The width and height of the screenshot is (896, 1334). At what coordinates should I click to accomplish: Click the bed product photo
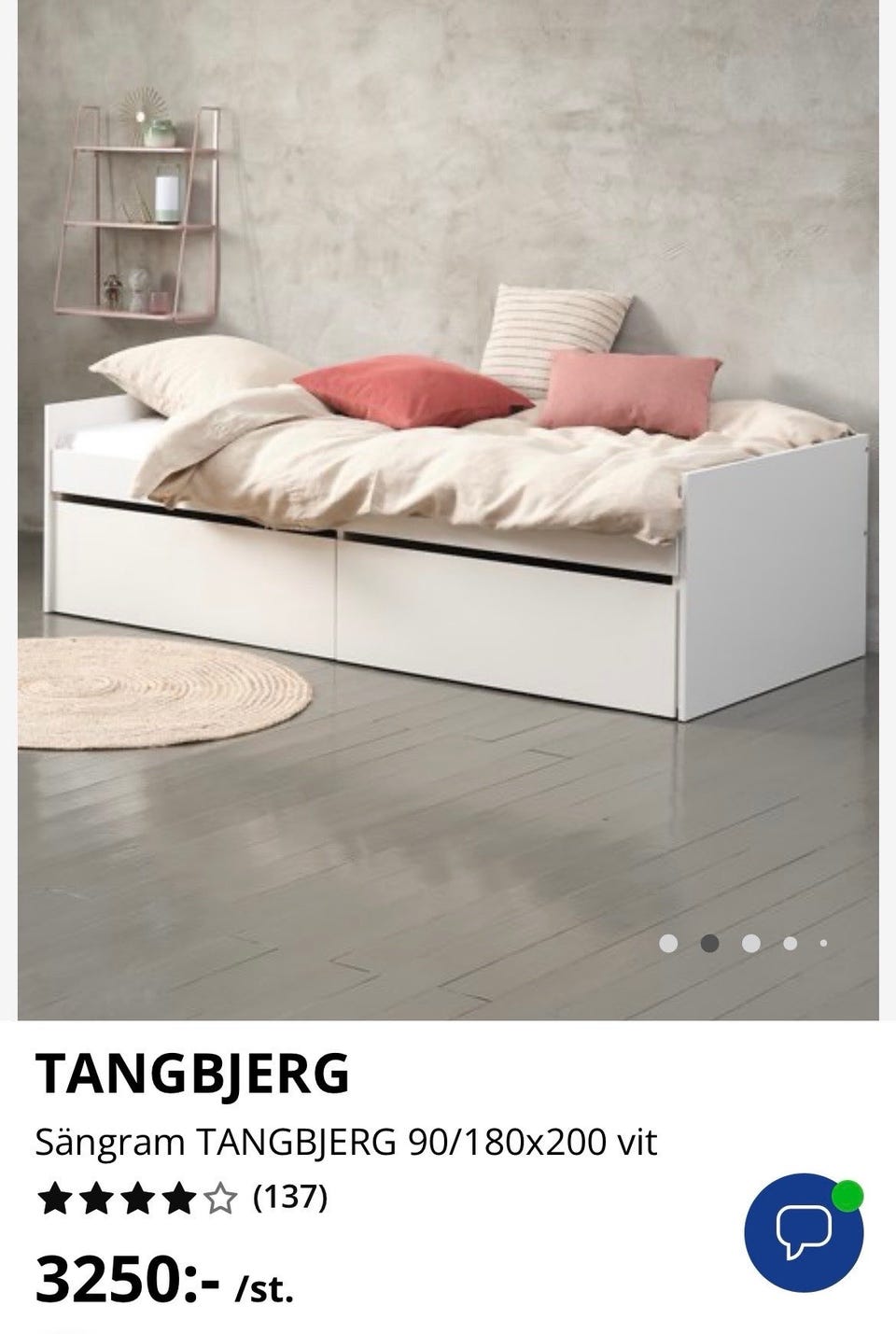[448, 513]
